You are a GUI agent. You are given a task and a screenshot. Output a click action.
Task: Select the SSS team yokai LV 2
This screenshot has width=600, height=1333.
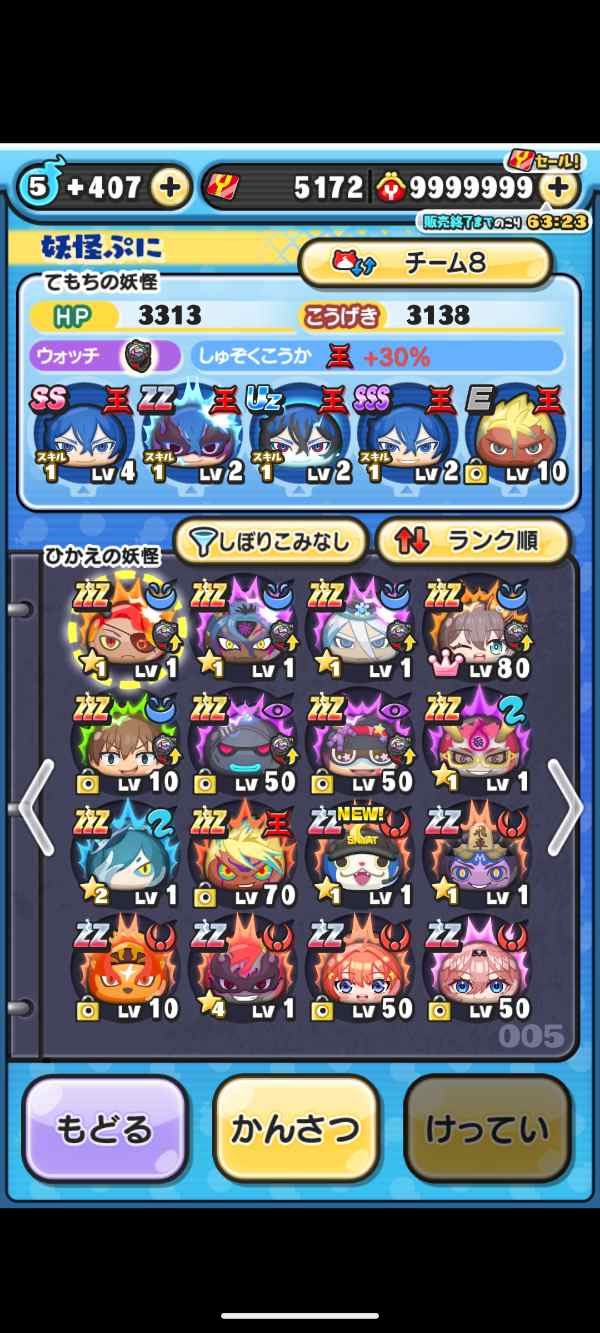click(x=407, y=436)
